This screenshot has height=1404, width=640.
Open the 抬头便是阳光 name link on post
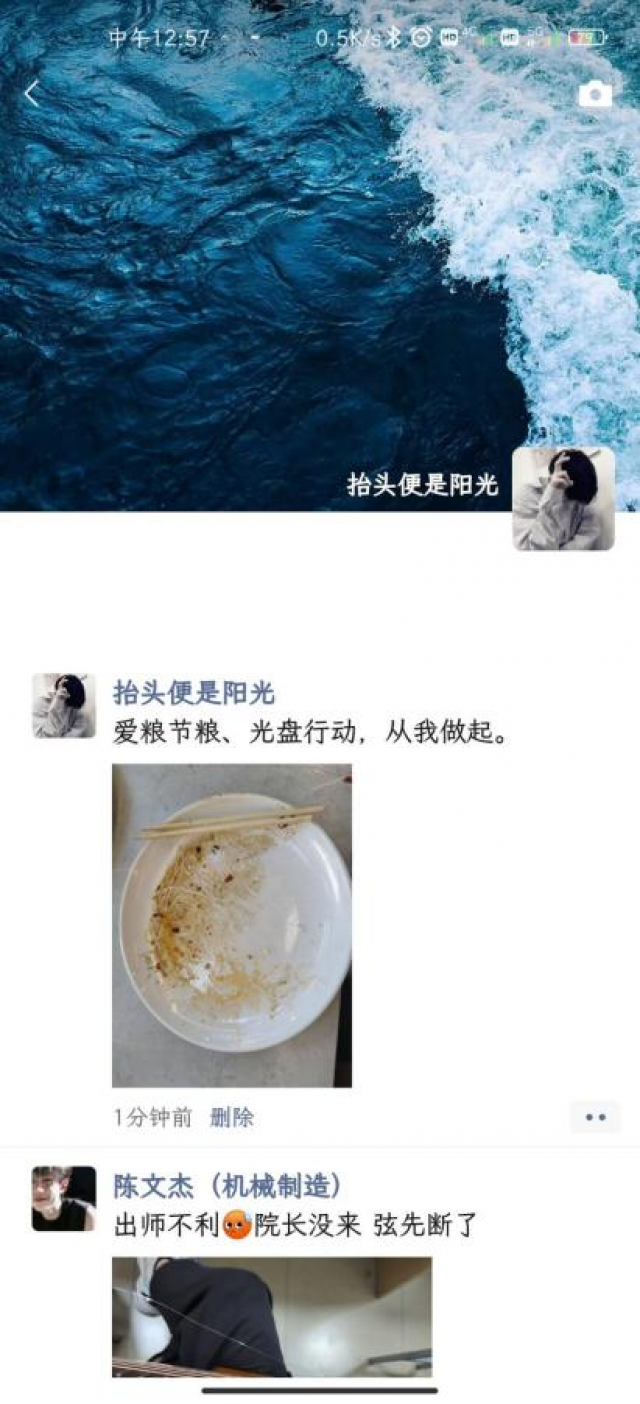[x=194, y=692]
